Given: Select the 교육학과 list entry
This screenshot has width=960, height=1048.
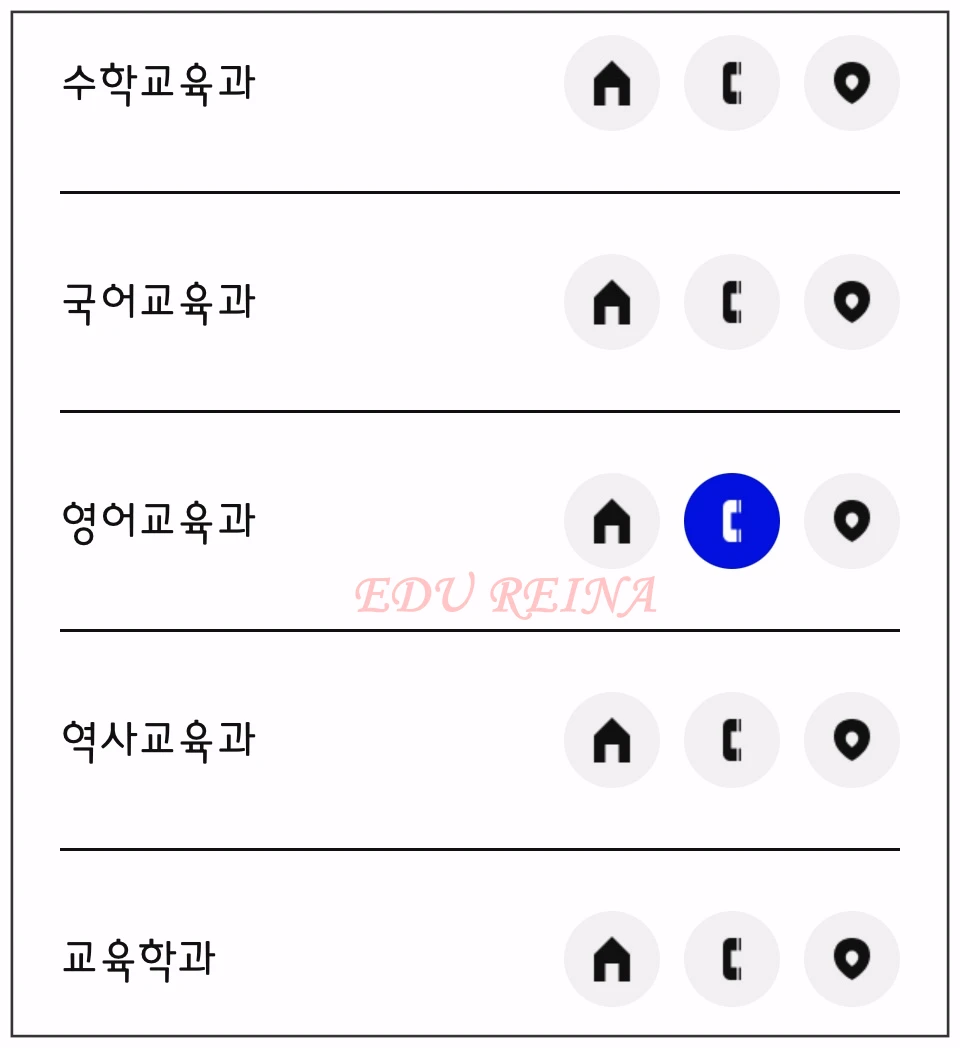Looking at the screenshot, I should [140, 958].
